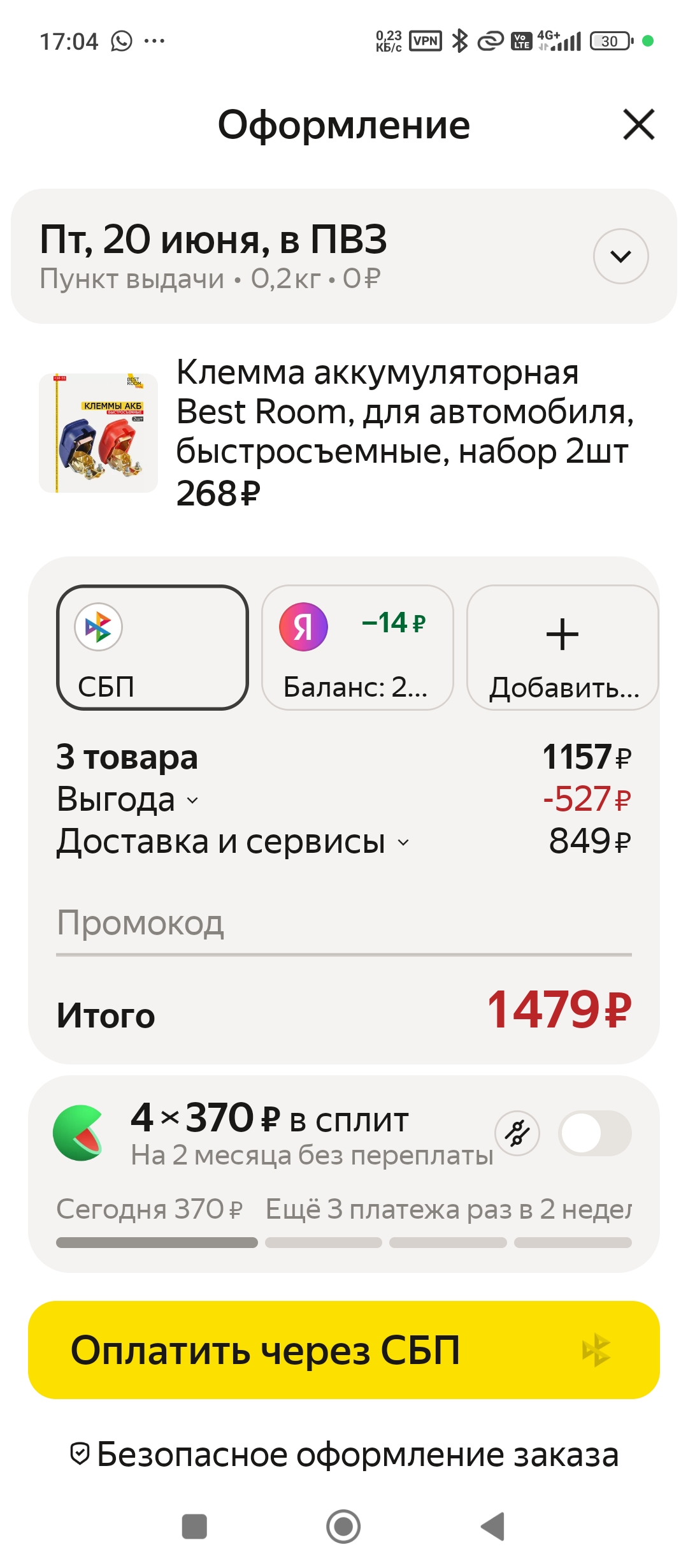This screenshot has height=1568, width=688.
Task: Tap the Промокод input field
Action: 344,924
